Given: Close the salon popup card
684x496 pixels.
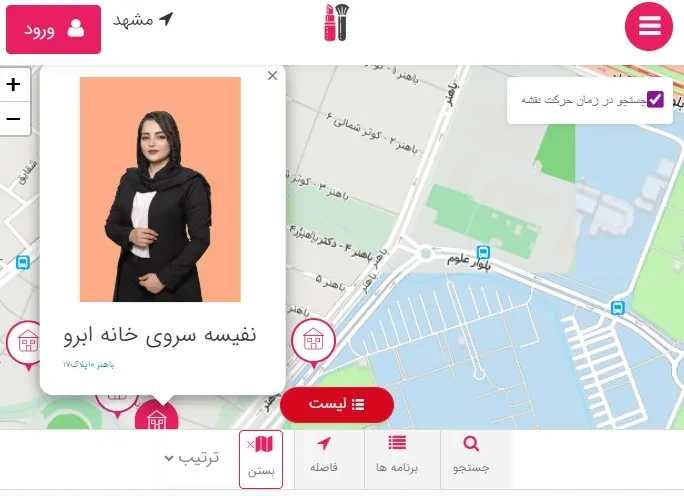Looking at the screenshot, I should pos(272,76).
